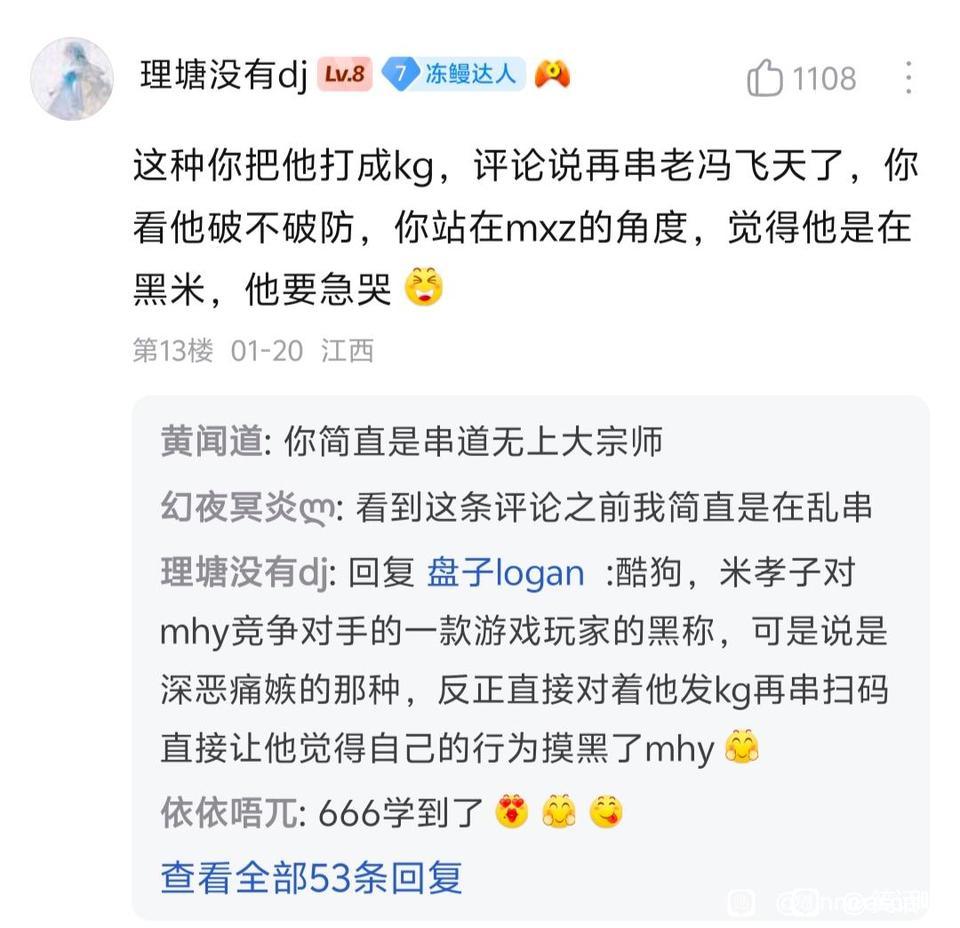Open the comment's three-dot overflow menu
The height and width of the screenshot is (928, 960).
click(908, 78)
